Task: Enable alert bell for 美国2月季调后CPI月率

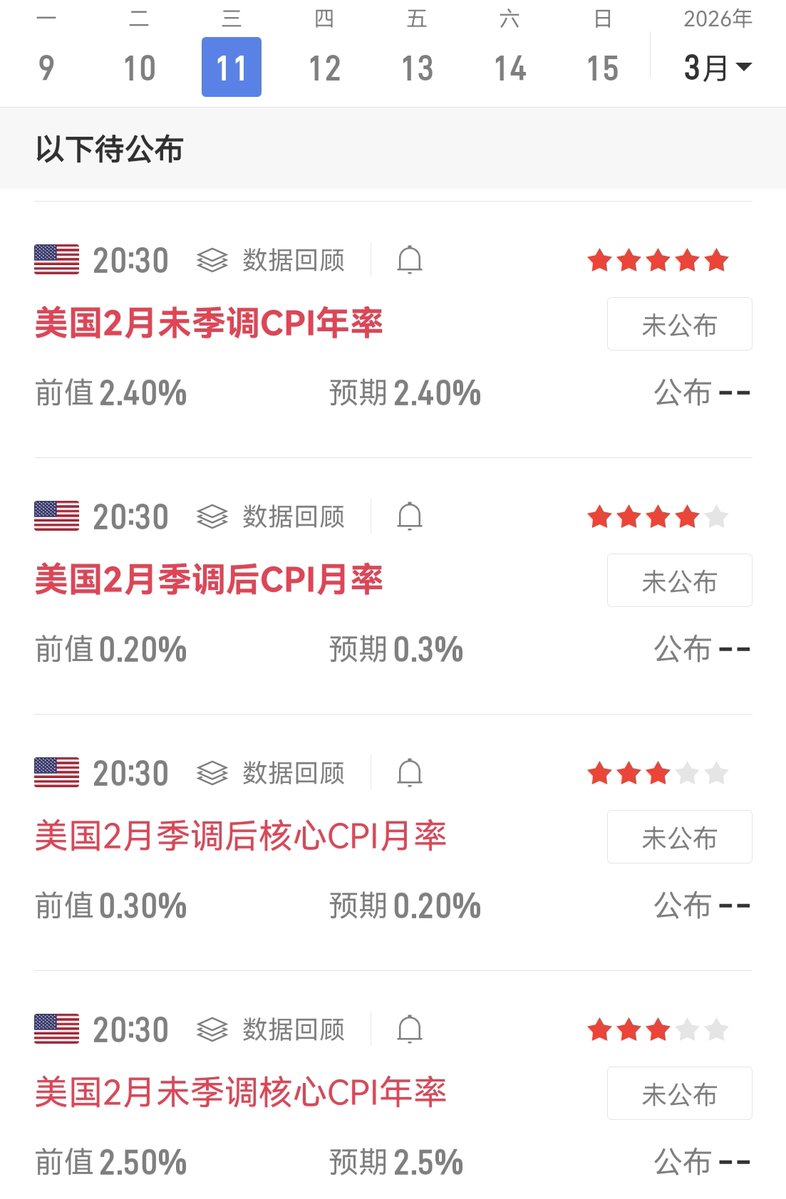Action: click(x=410, y=517)
